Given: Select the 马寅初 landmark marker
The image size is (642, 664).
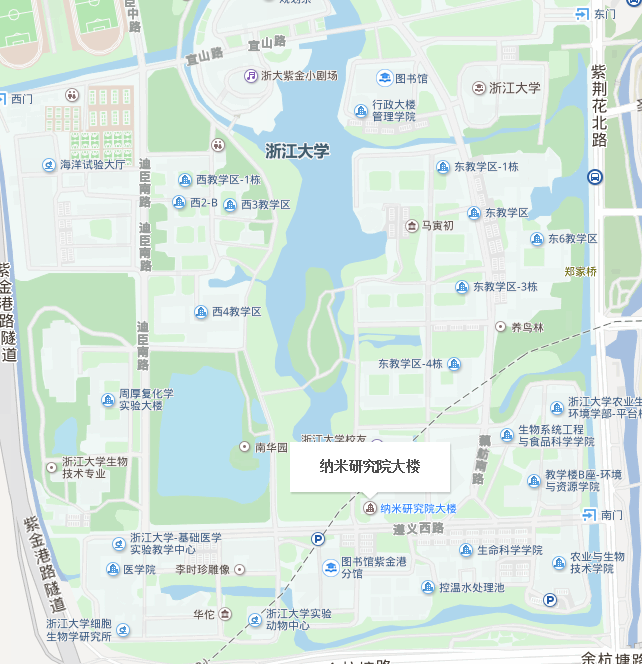Looking at the screenshot, I should tap(411, 226).
